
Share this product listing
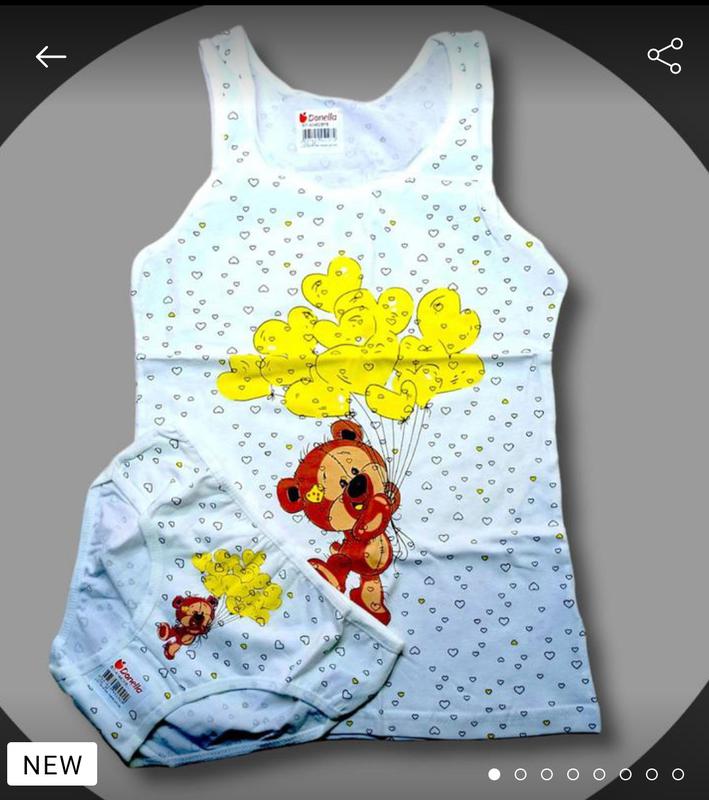664,56
